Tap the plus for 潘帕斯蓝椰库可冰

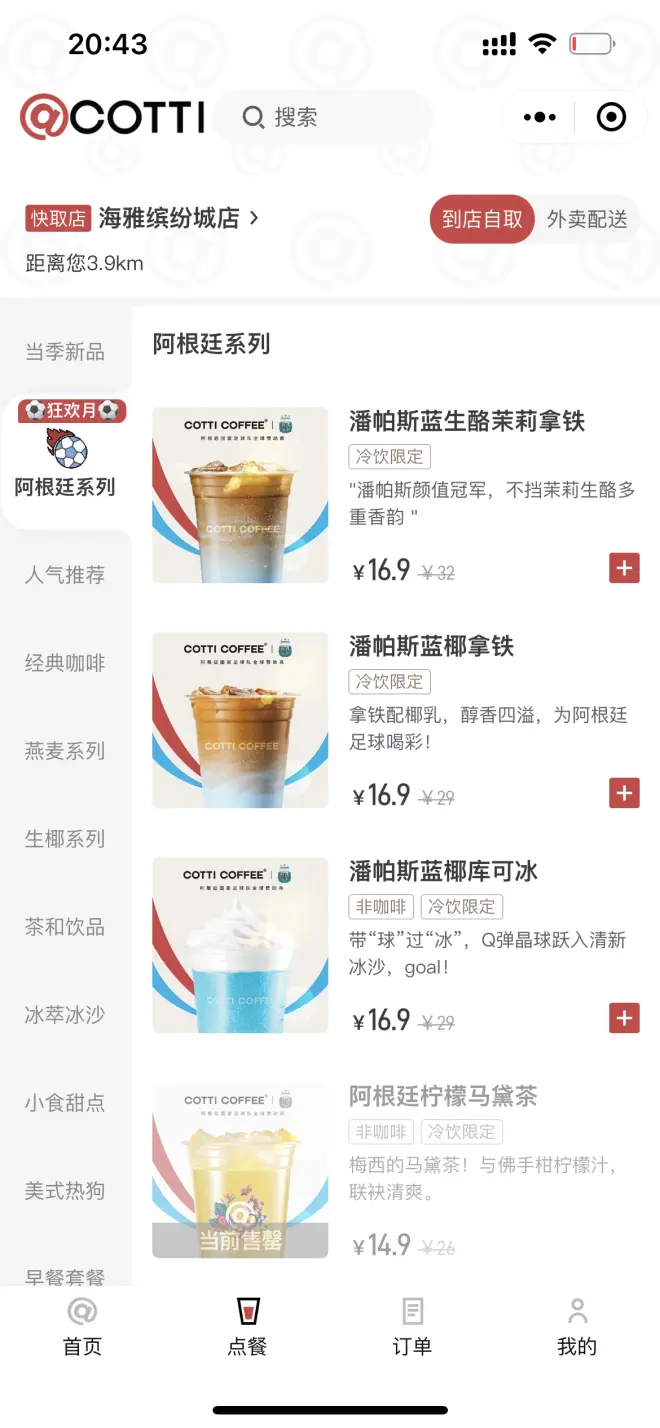point(624,1019)
